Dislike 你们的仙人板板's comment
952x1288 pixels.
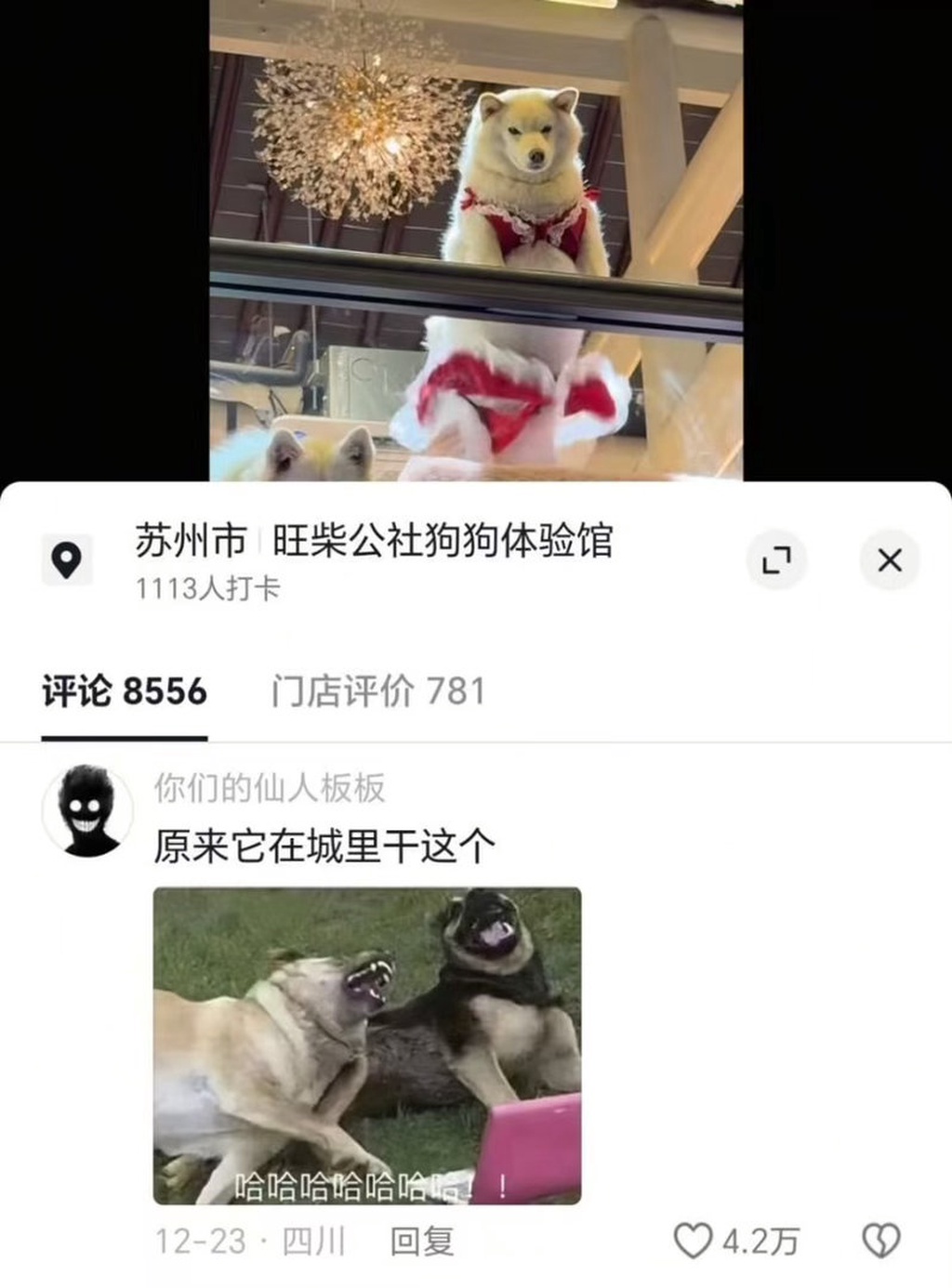tap(881, 1242)
